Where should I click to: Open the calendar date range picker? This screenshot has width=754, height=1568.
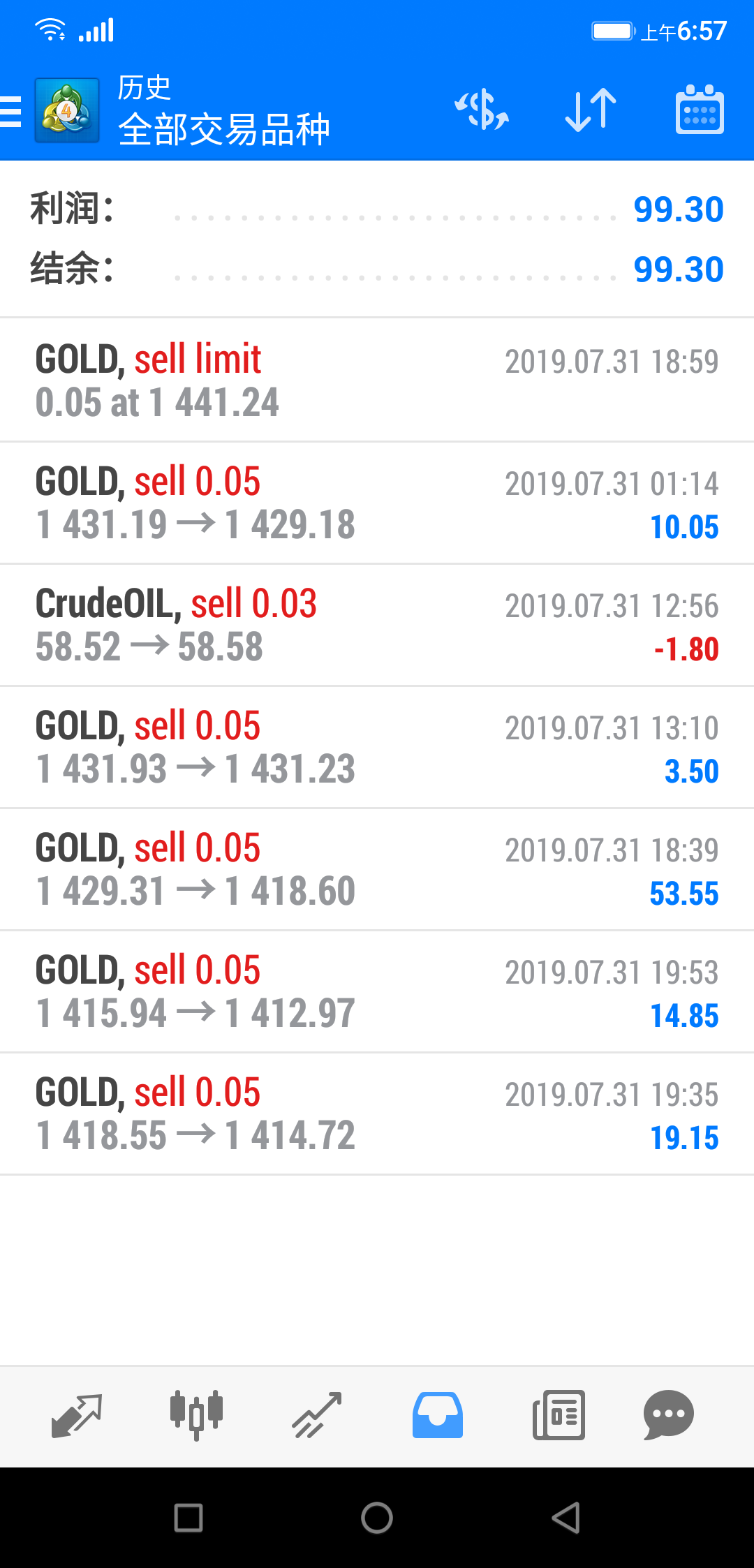(700, 110)
